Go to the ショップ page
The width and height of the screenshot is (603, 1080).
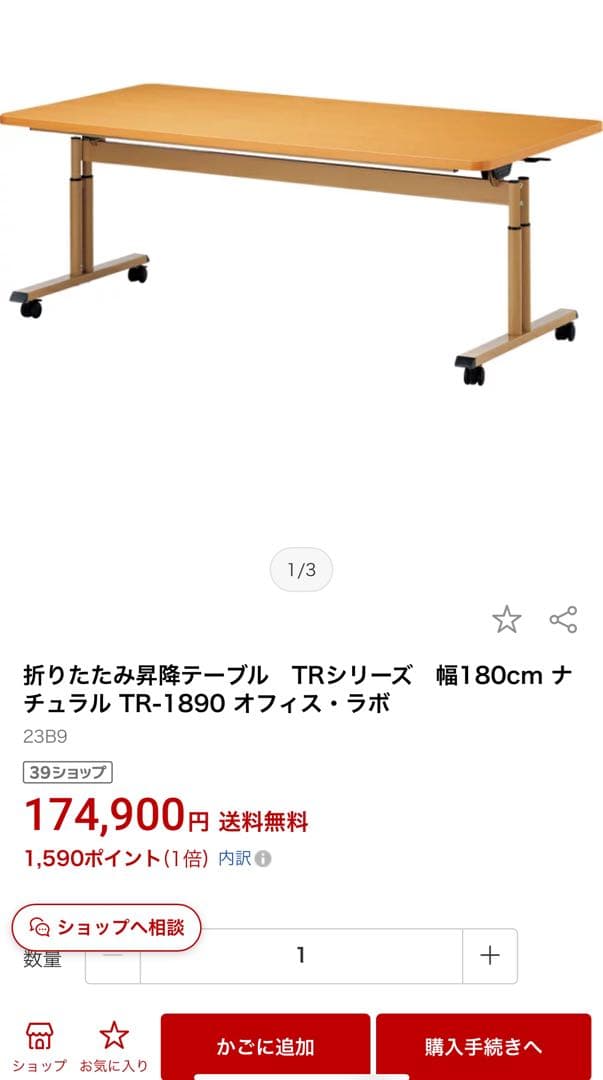coord(39,1045)
